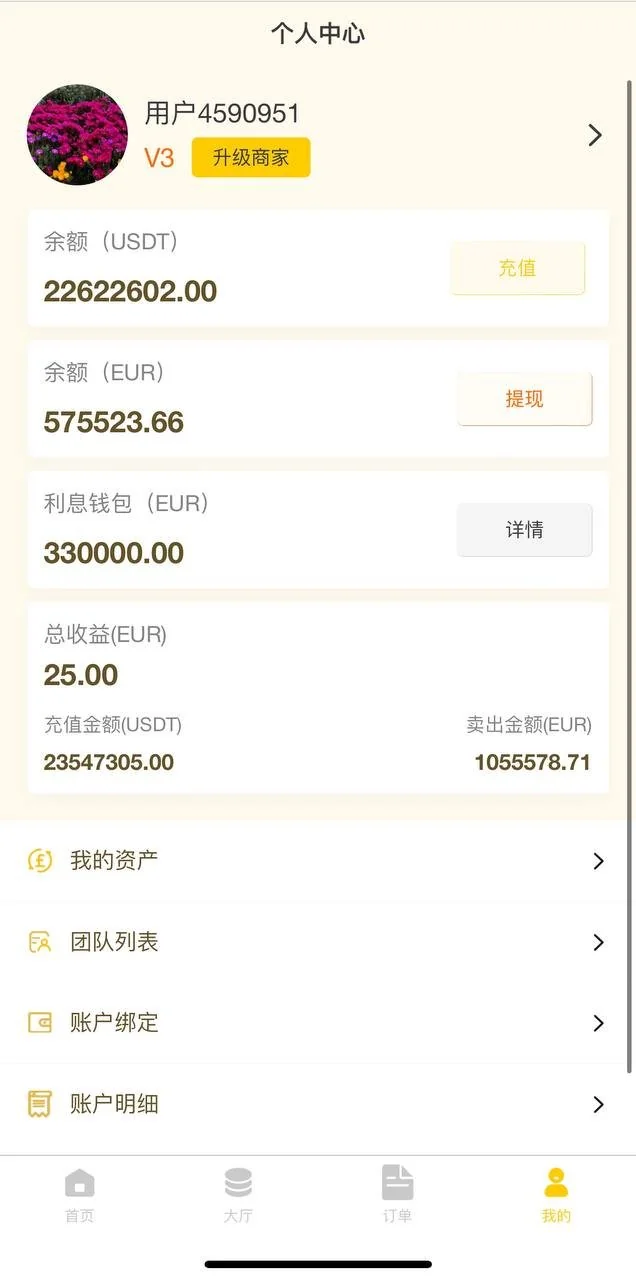Screen dimensions: 636x1280
Task: Tap the user avatar photo
Action: pyautogui.click(x=77, y=135)
